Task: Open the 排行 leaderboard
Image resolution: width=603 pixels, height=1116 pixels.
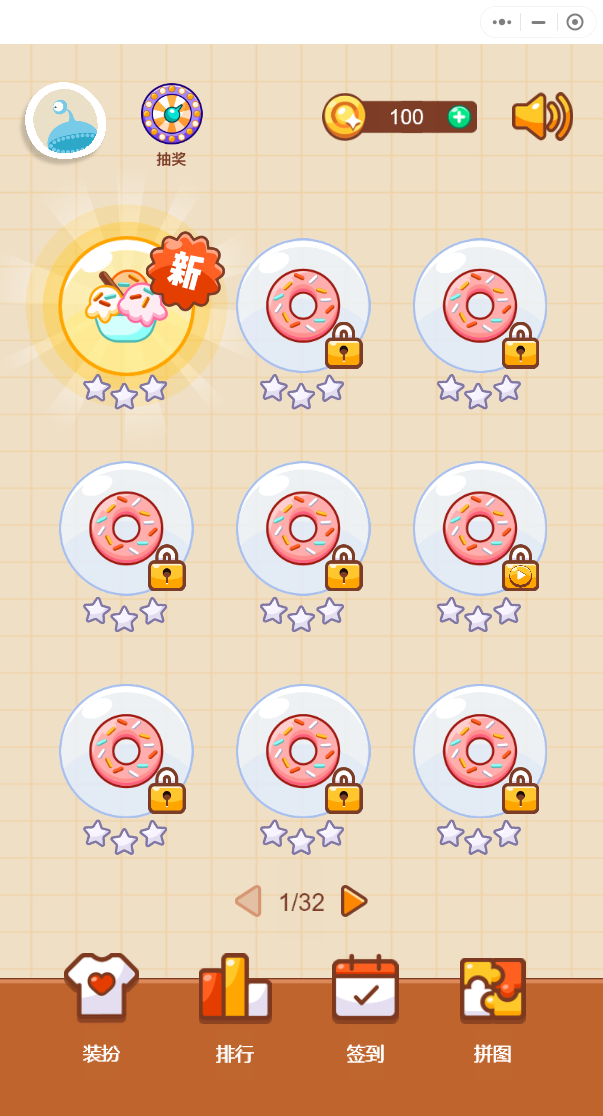Action: [x=234, y=1008]
